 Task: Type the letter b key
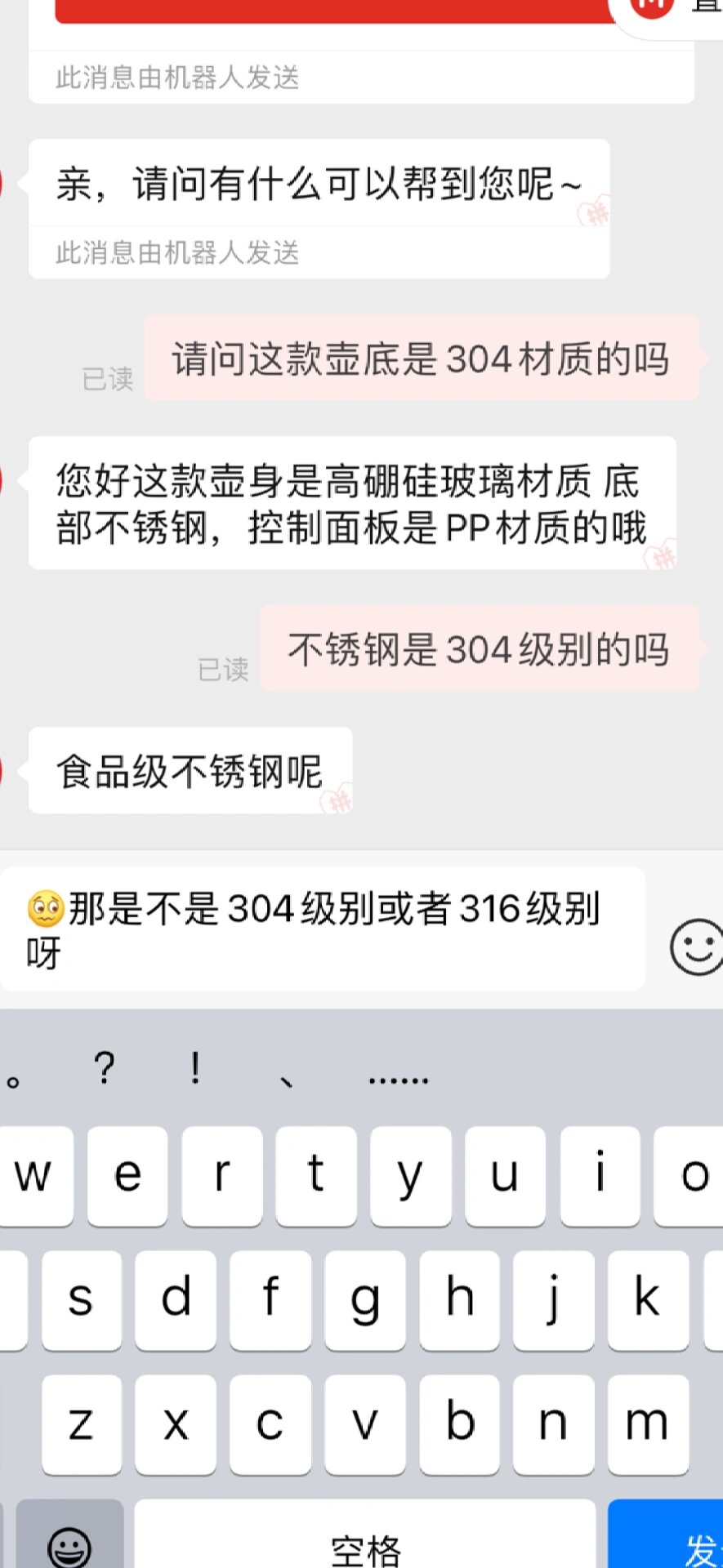[459, 1425]
